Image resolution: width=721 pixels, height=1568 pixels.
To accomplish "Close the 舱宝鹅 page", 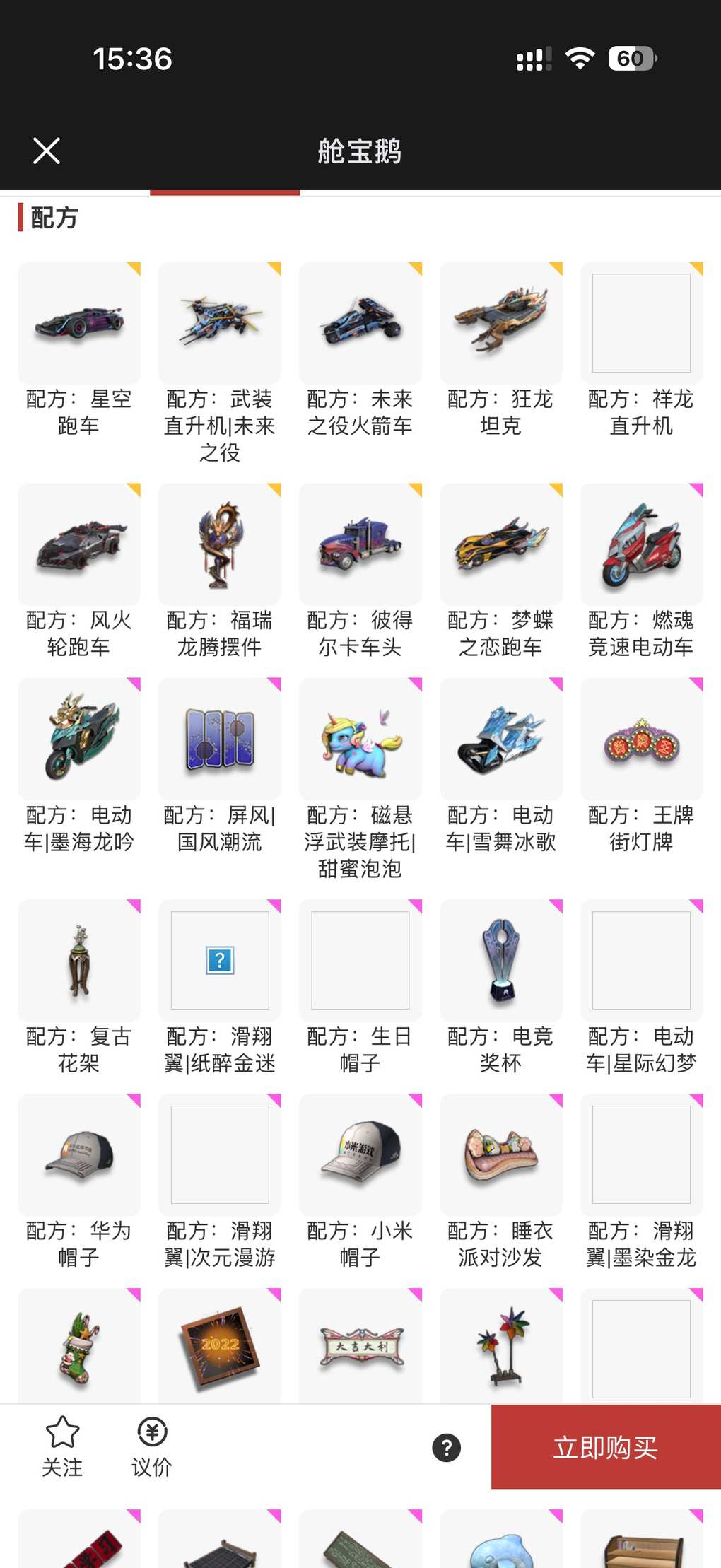I will click(x=47, y=151).
